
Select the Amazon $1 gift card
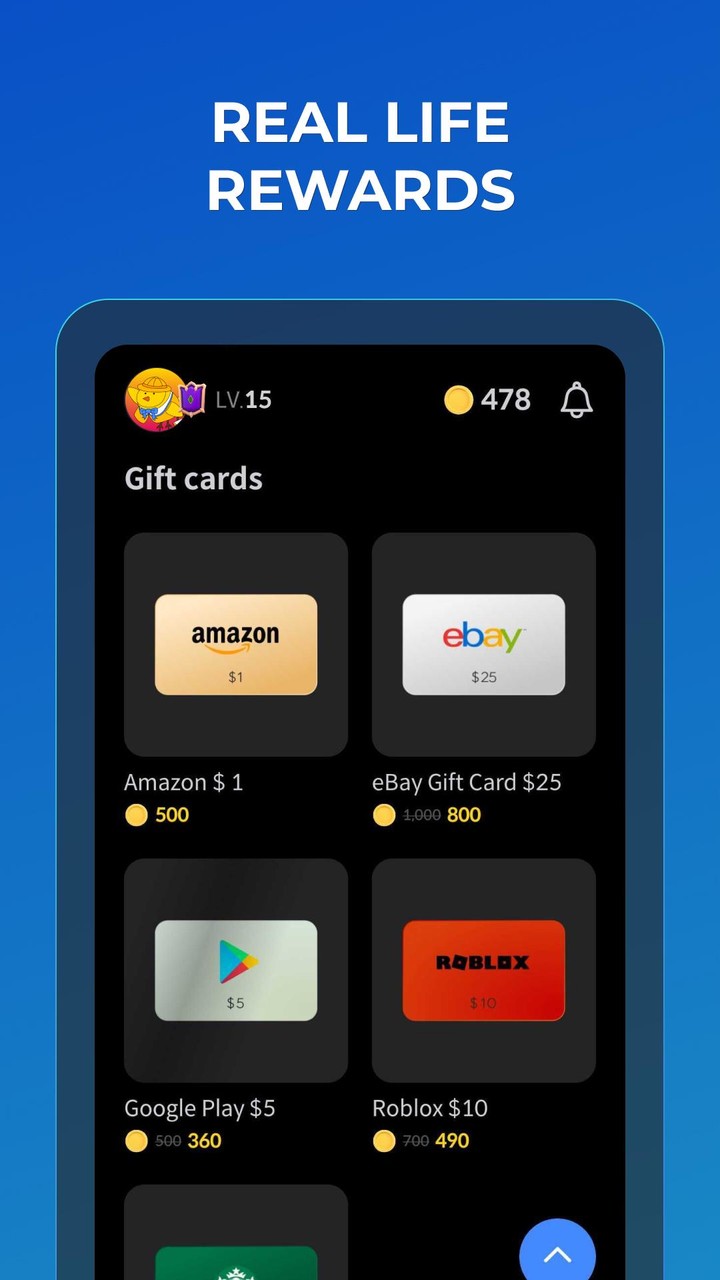click(236, 644)
